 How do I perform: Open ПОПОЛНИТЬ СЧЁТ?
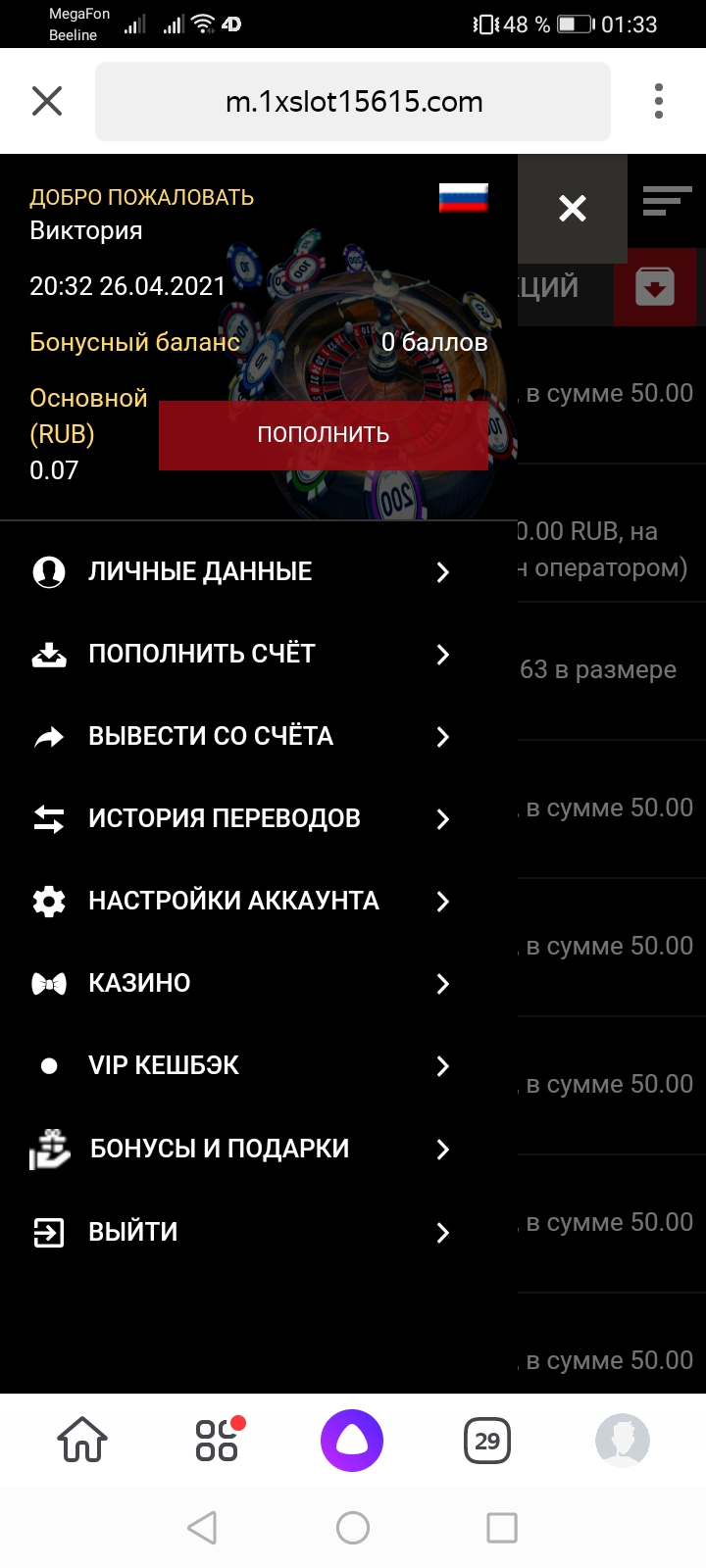(240, 654)
